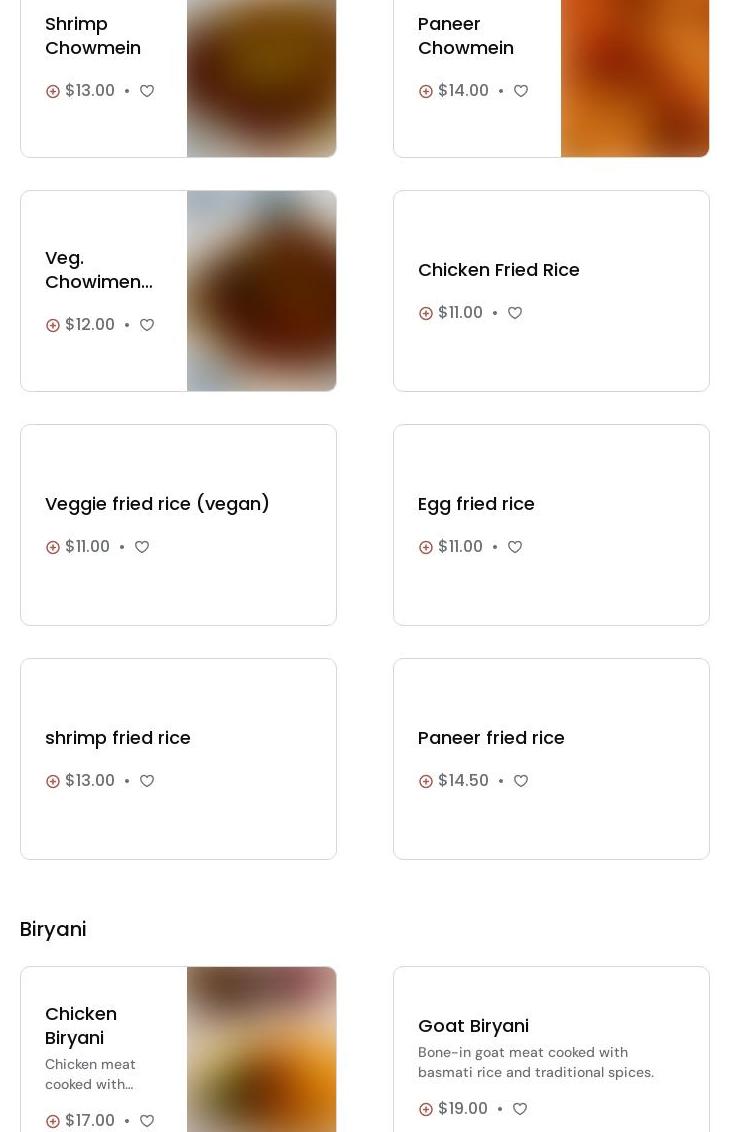Favorite the Goat Biryani dish
750x1132 pixels.
(520, 1109)
